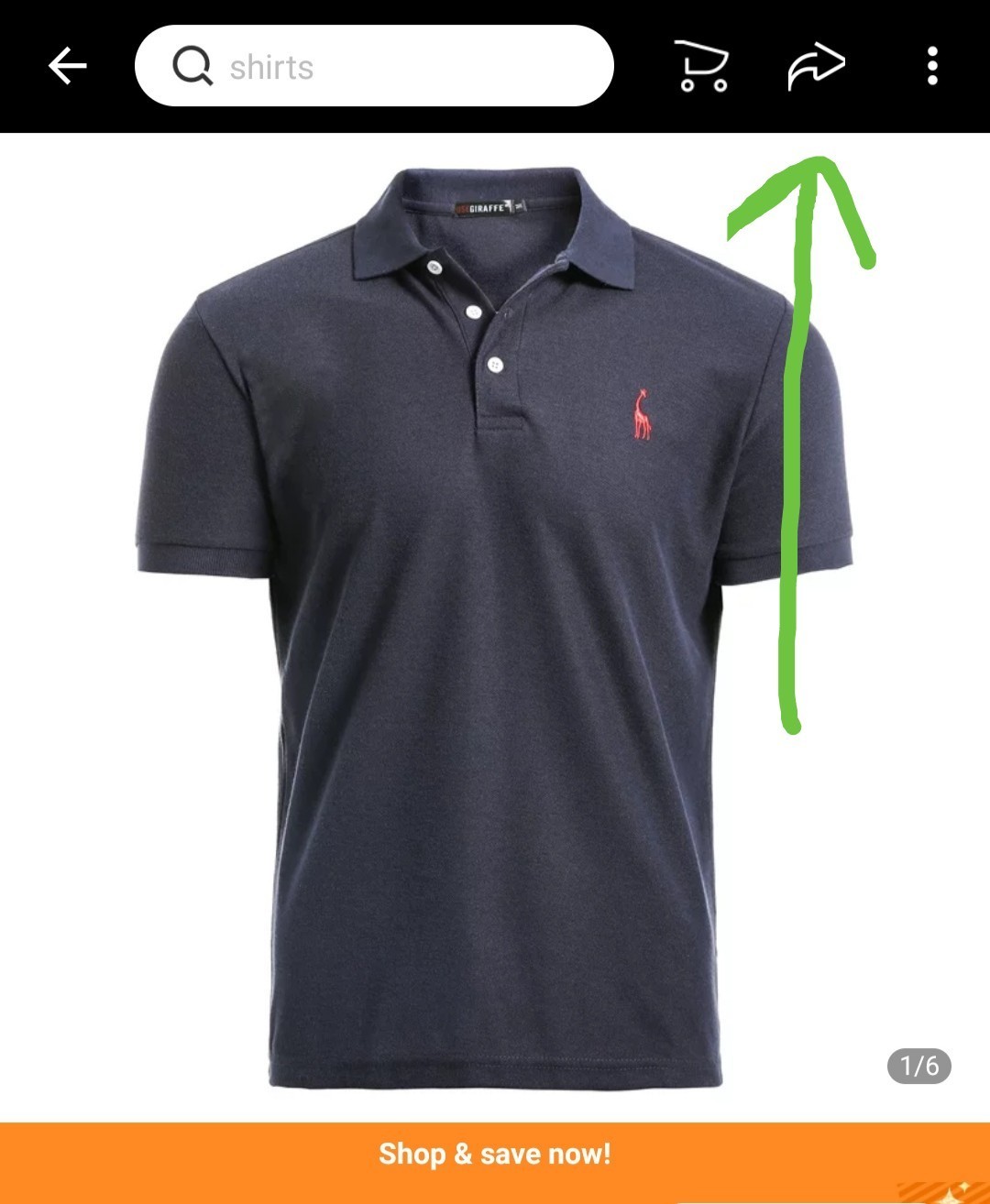Tap the shirts search box
Image resolution: width=990 pixels, height=1204 pixels.
click(x=374, y=66)
